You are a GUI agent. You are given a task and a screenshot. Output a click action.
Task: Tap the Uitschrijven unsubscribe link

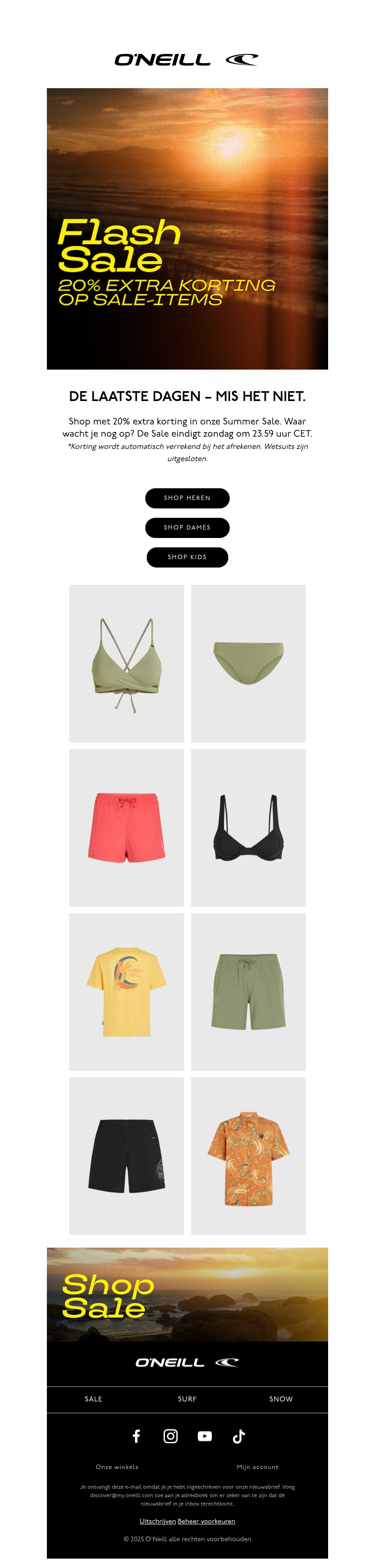[157, 1521]
